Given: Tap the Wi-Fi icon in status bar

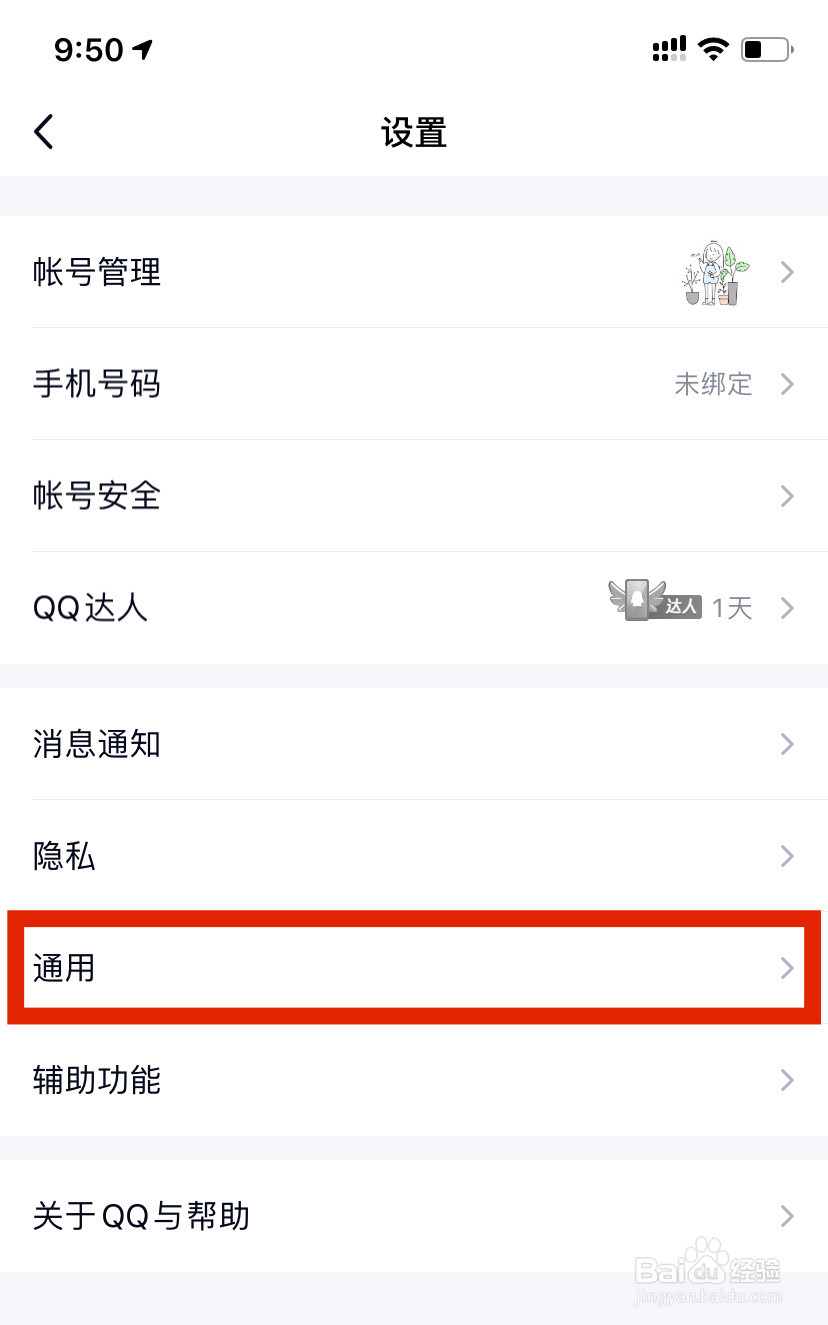Looking at the screenshot, I should coord(713,46).
